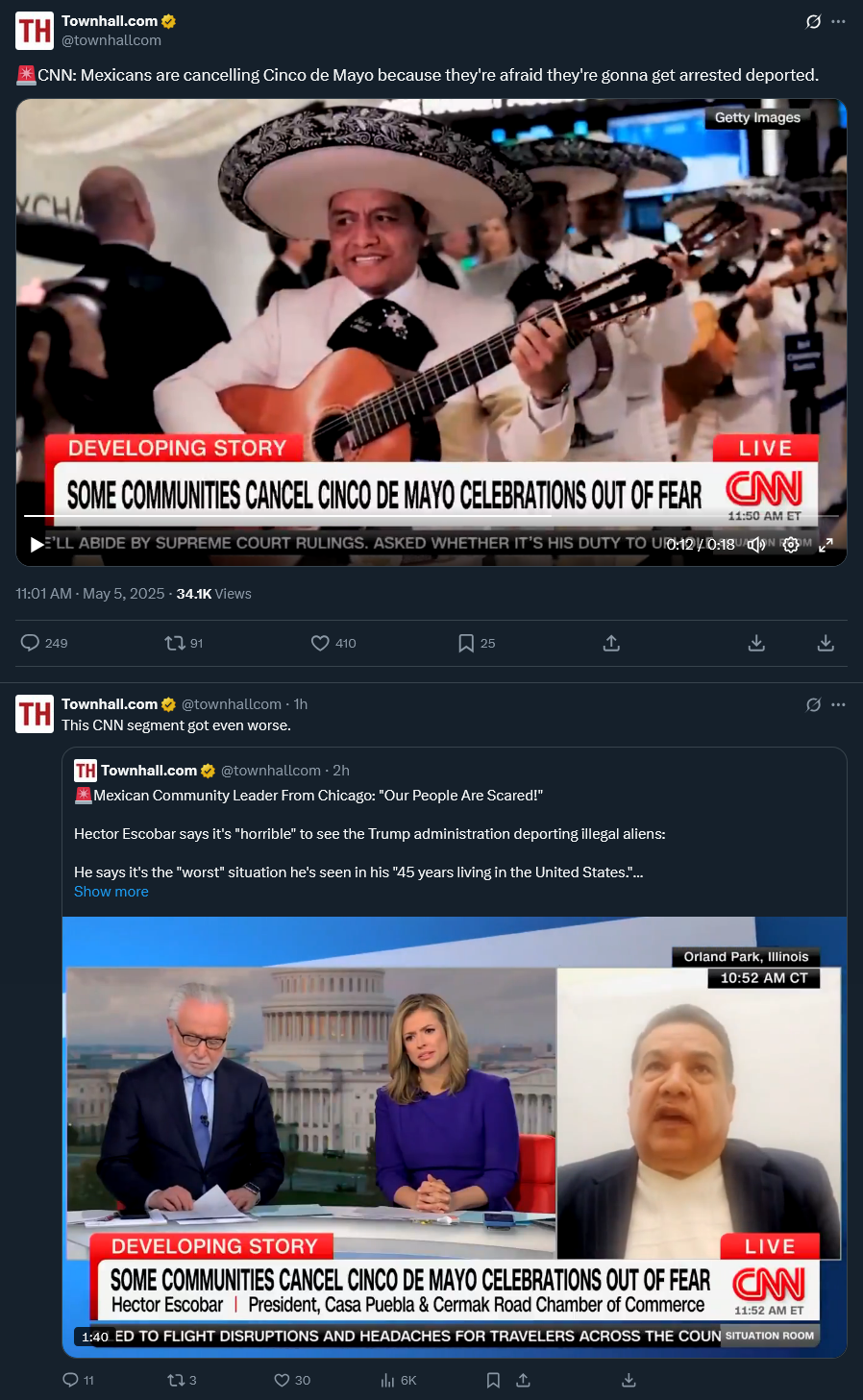Open overflow menu on the reply post
Screen dimensions: 863x1400
[838, 704]
